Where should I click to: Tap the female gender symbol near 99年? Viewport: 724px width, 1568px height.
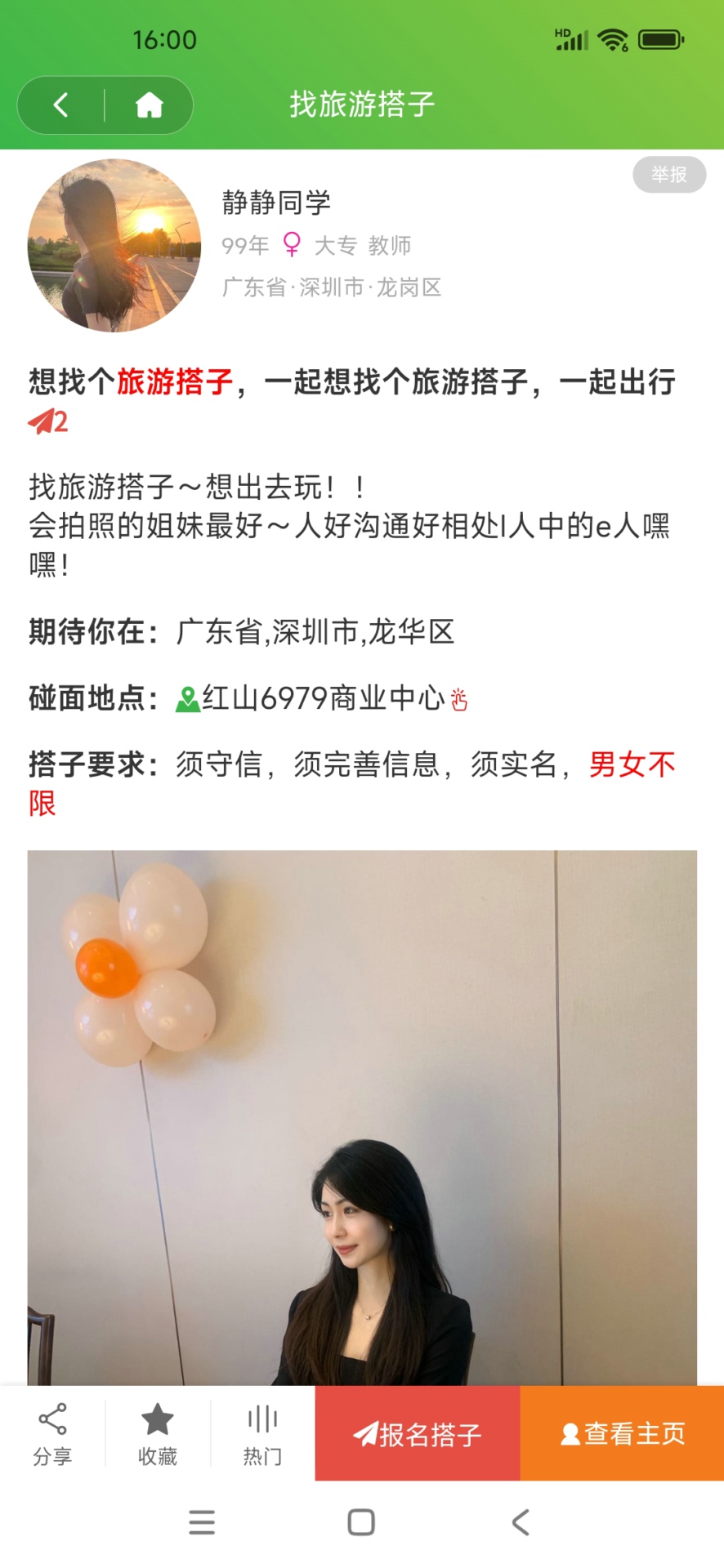pos(290,245)
